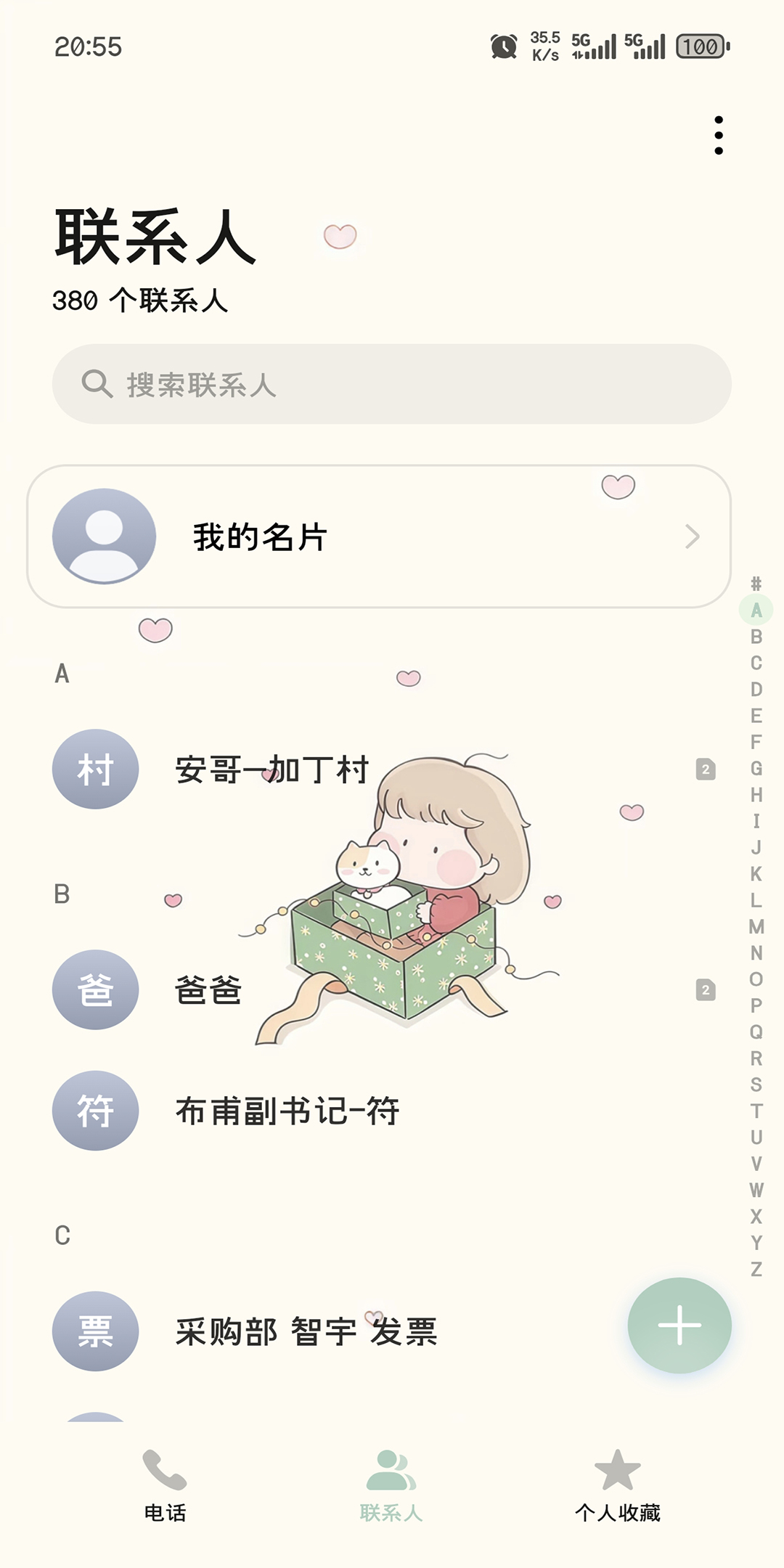Viewport: 784px width, 1568px height.
Task: Jump to letter M in index
Action: [x=756, y=927]
